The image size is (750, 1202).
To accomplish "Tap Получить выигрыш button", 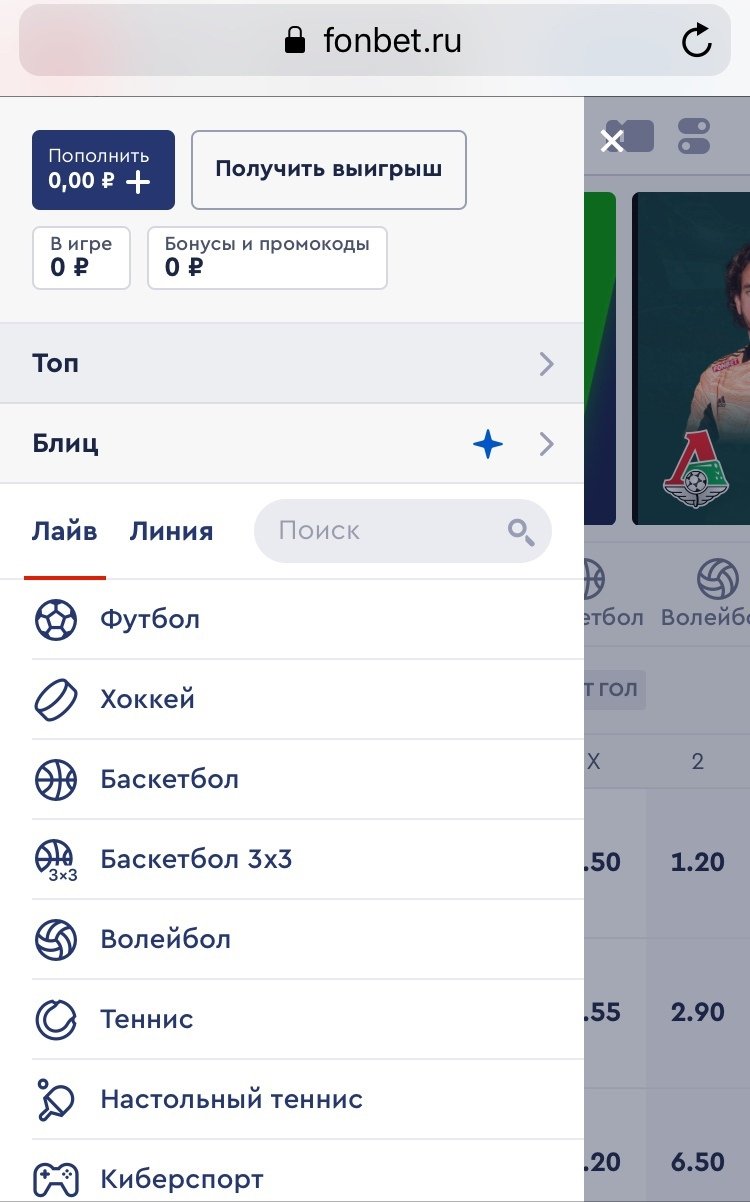I will click(x=328, y=169).
